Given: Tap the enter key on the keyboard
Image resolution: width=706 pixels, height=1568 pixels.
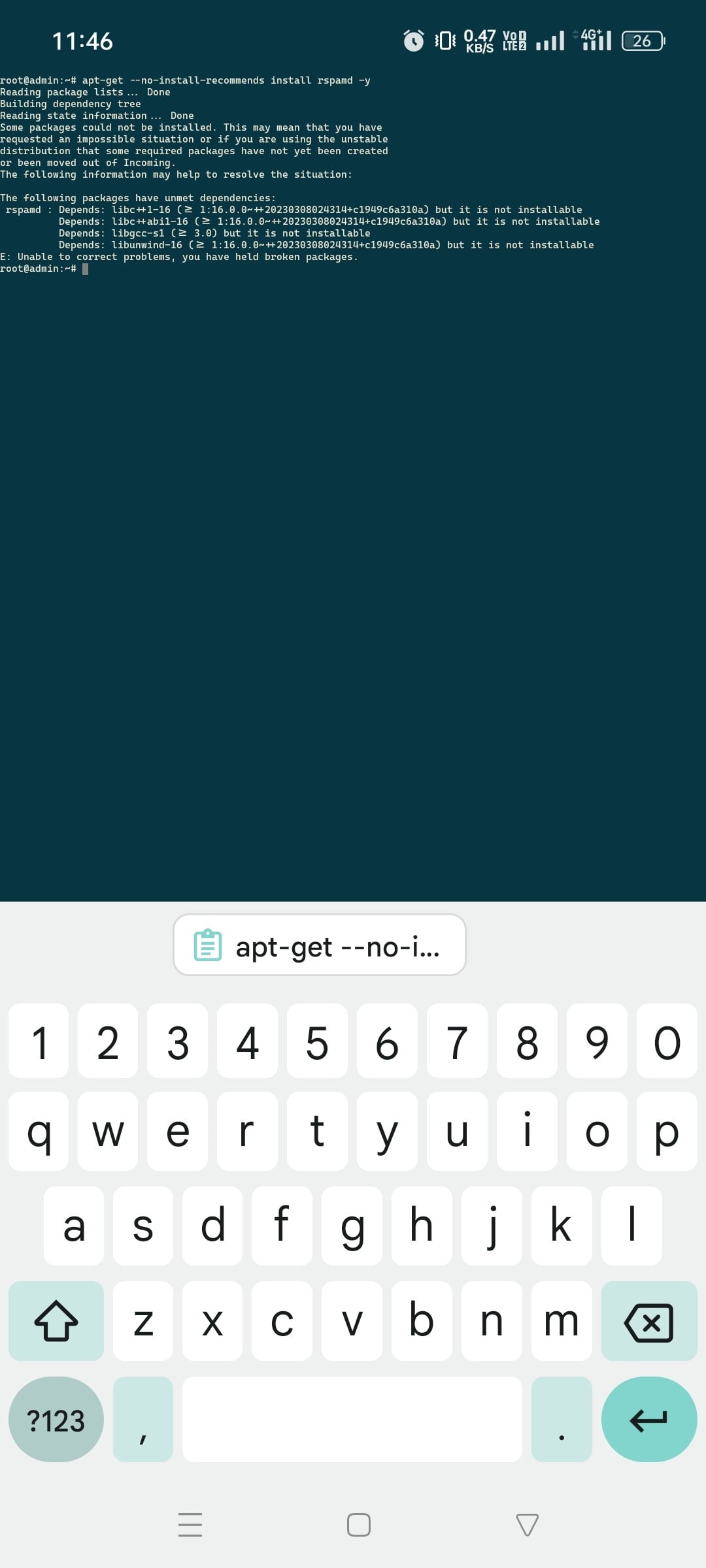Looking at the screenshot, I should click(648, 1419).
